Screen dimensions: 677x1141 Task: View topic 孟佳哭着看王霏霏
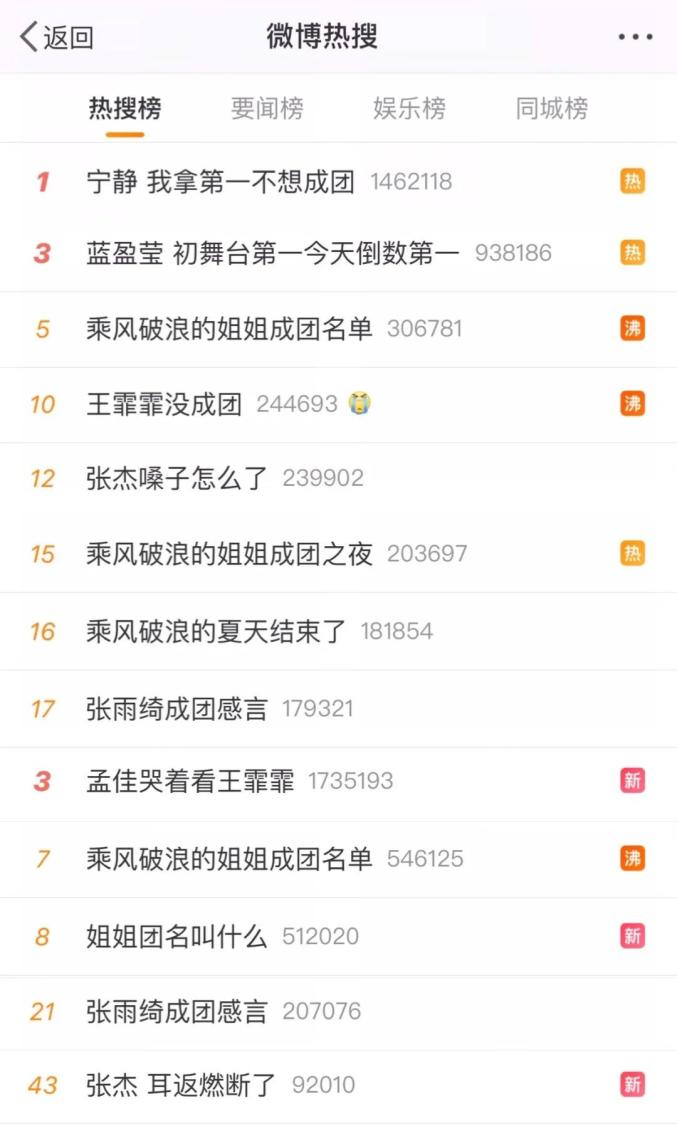tap(190, 781)
